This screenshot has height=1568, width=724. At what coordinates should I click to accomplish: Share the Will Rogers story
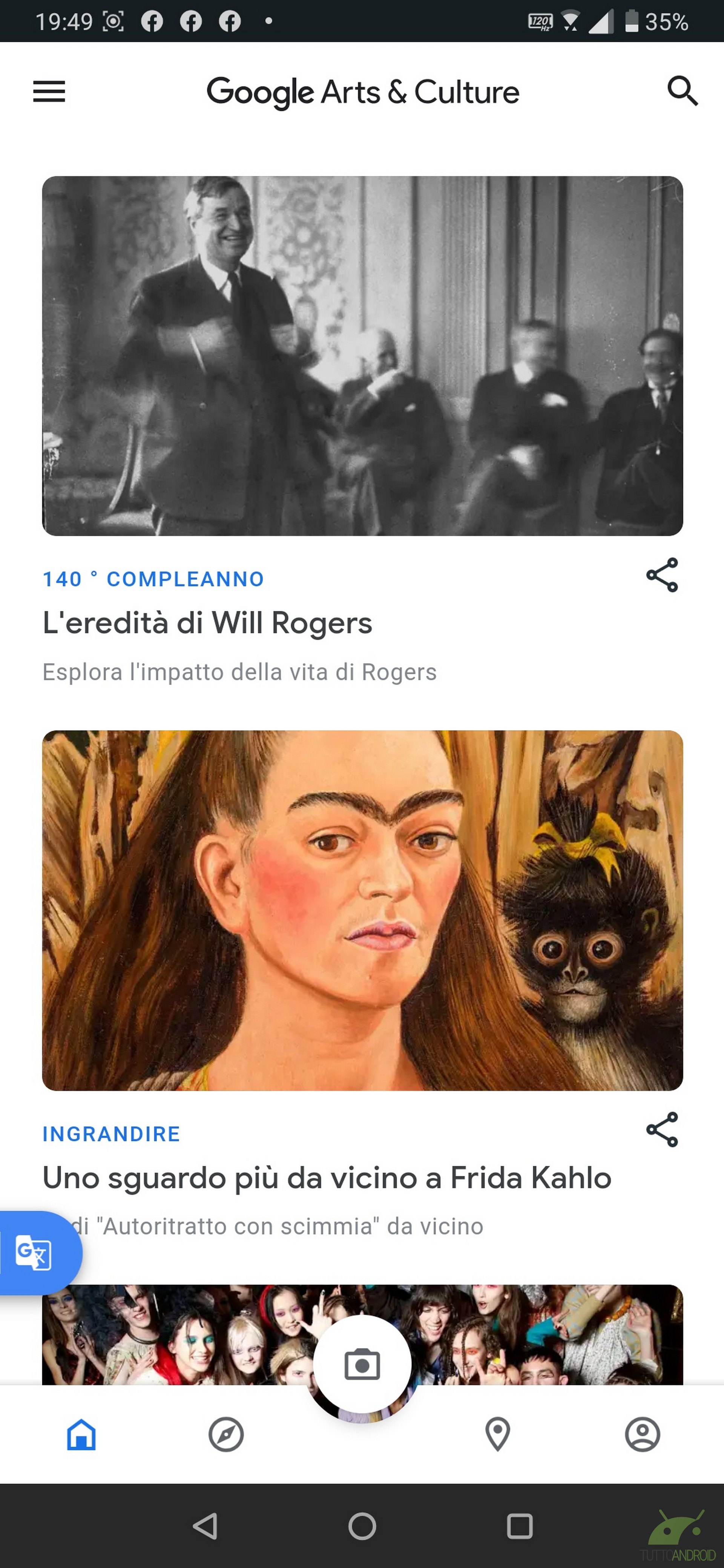(x=662, y=575)
